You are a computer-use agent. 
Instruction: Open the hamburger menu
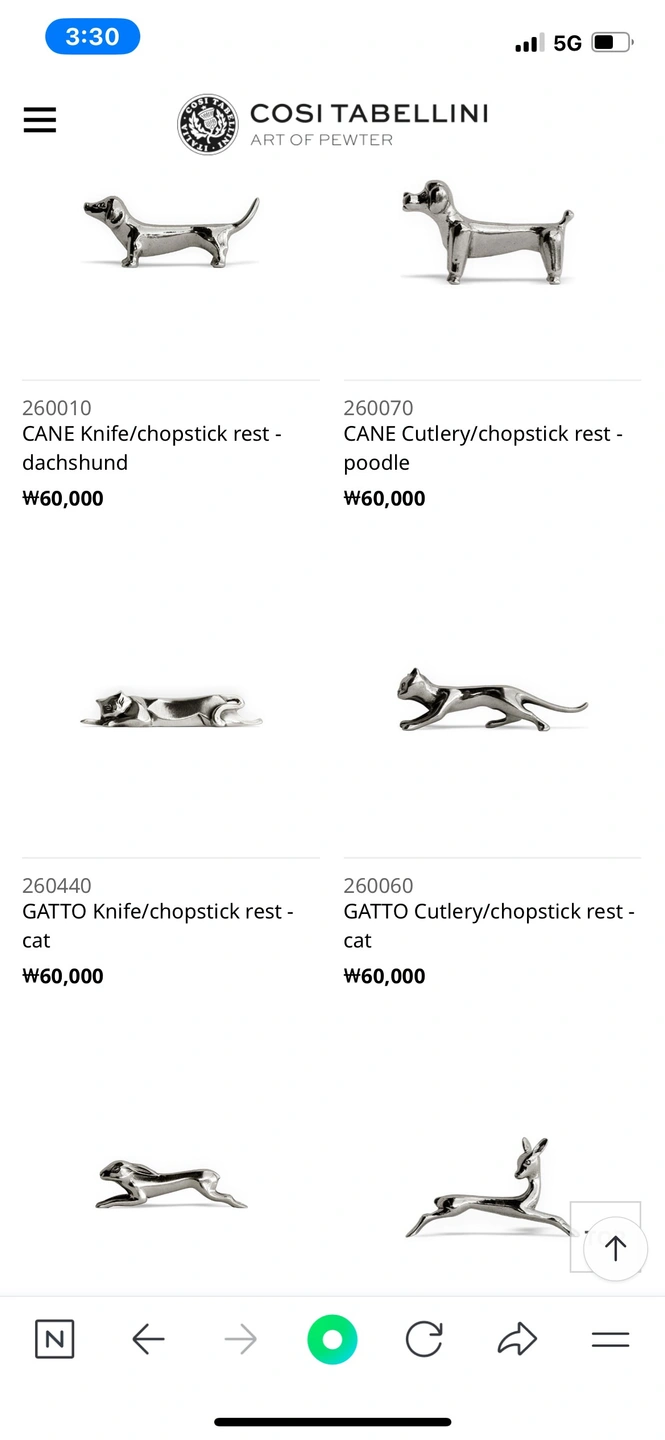40,120
